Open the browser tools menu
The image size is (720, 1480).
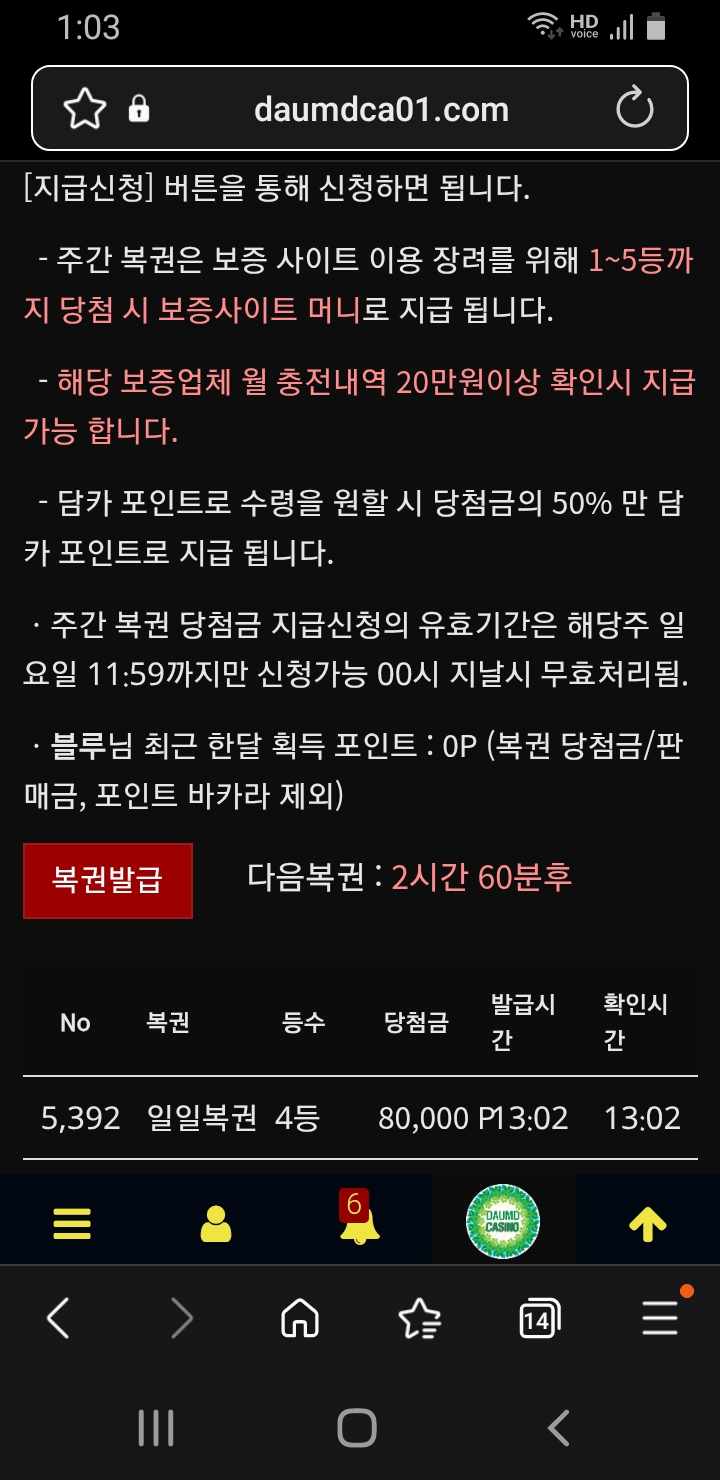point(661,1318)
